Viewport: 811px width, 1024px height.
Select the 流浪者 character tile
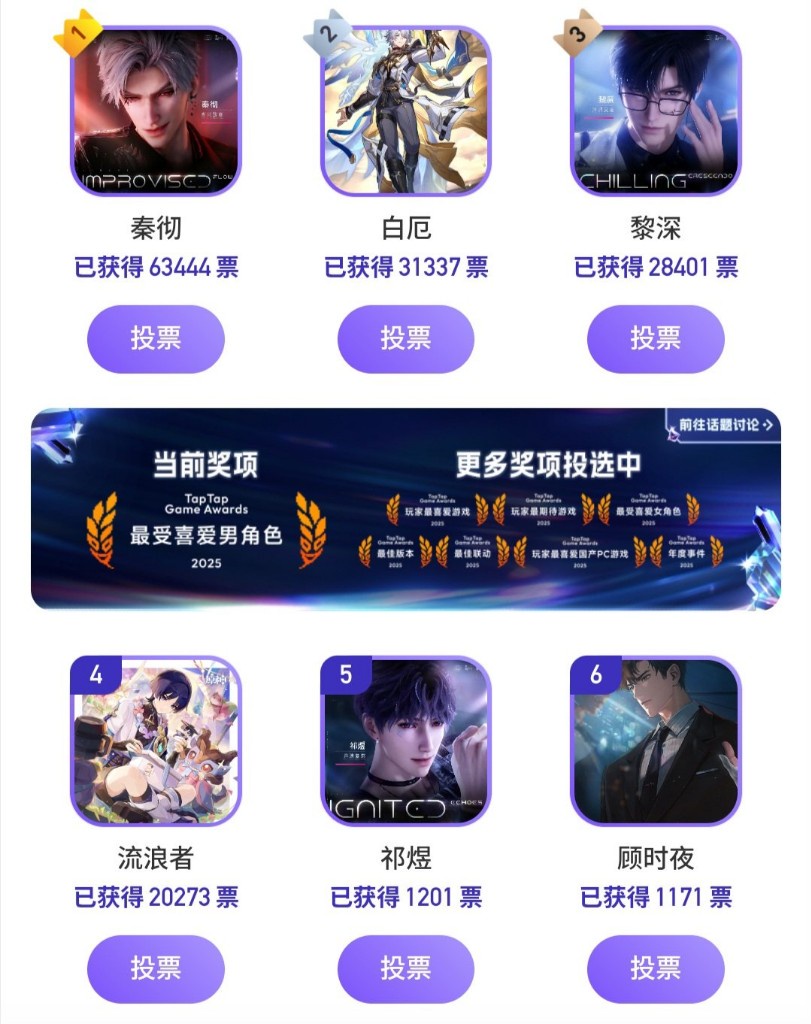[x=156, y=741]
